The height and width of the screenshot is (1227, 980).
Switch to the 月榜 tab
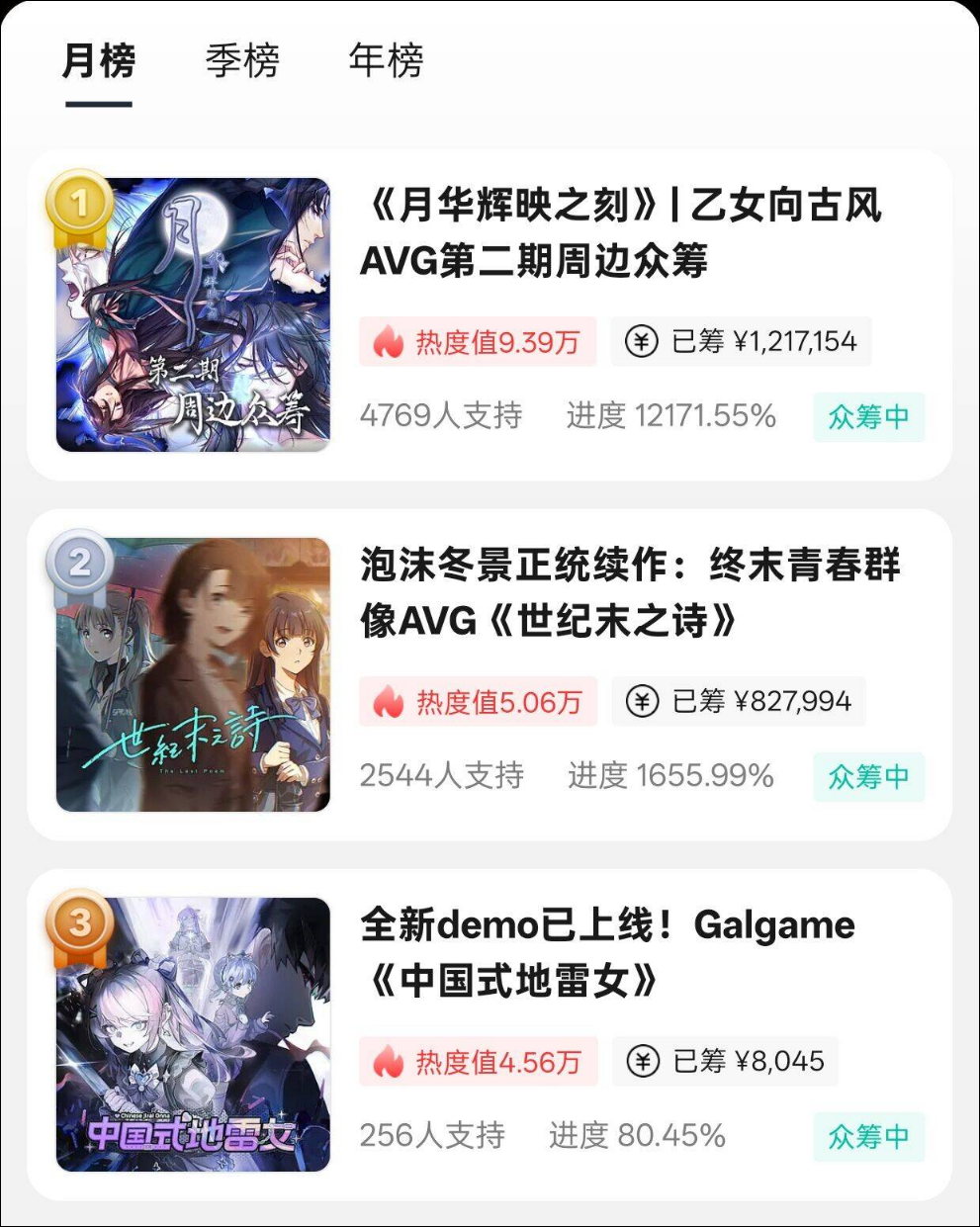[x=99, y=61]
